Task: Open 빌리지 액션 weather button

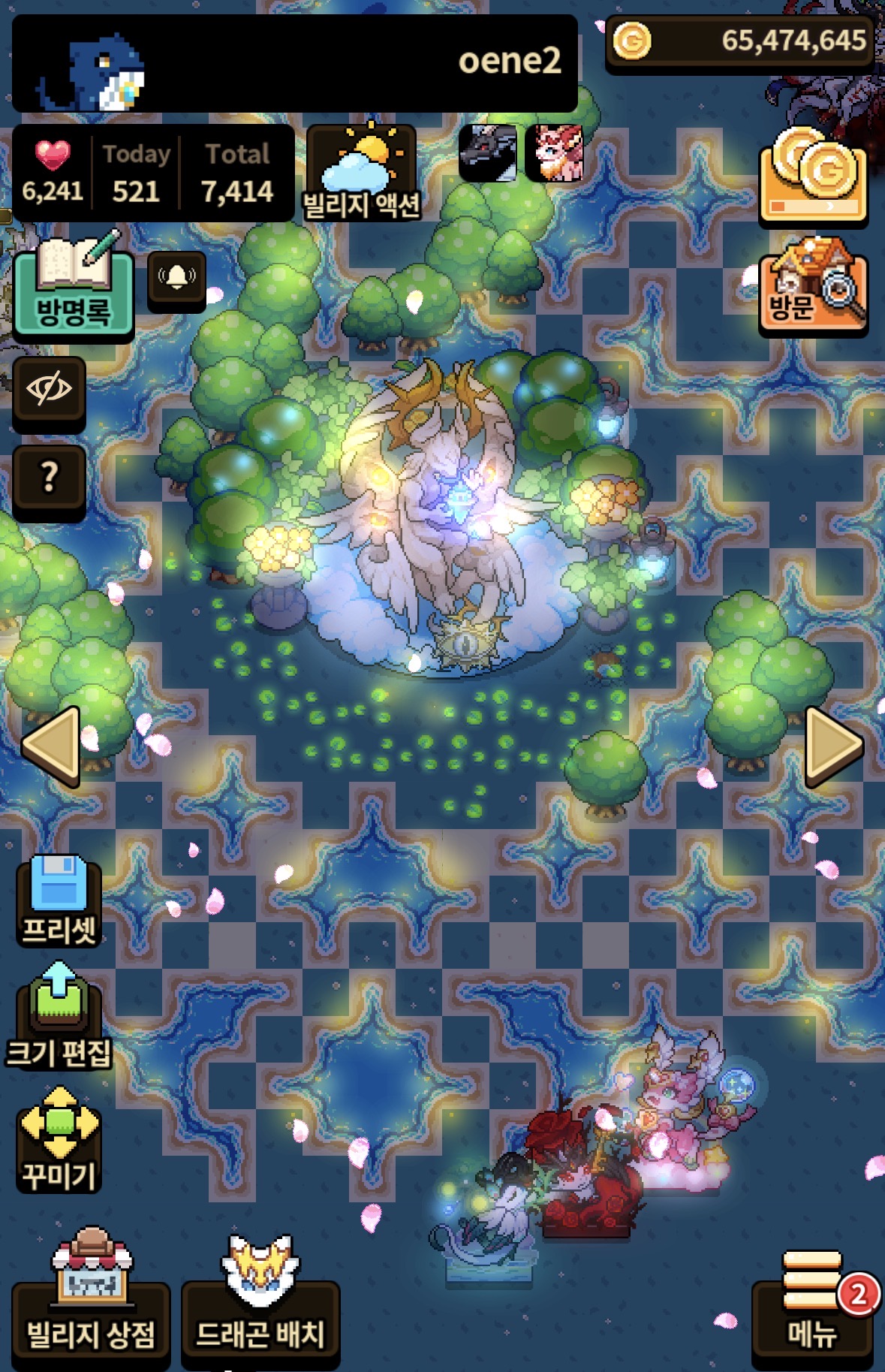Action: [x=362, y=173]
